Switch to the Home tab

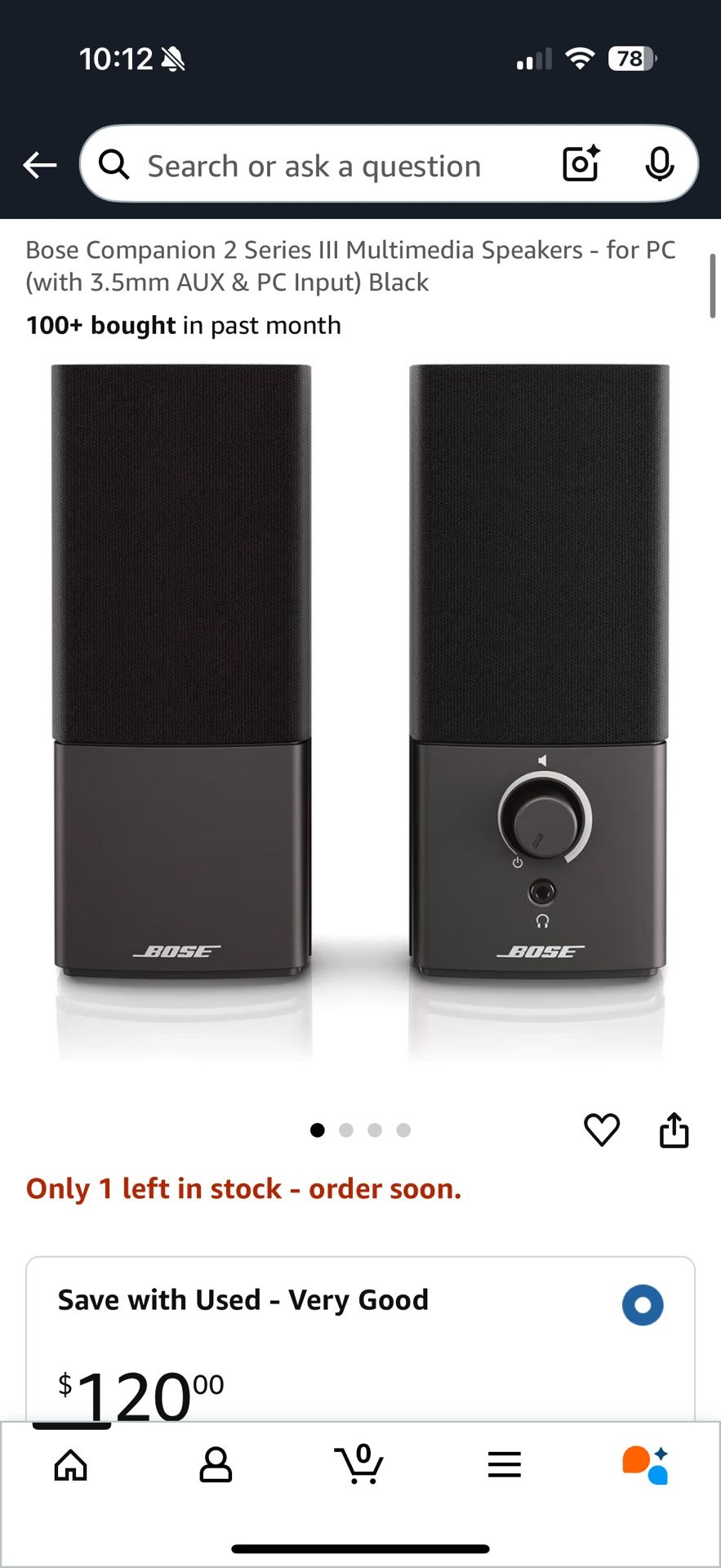click(x=71, y=1465)
